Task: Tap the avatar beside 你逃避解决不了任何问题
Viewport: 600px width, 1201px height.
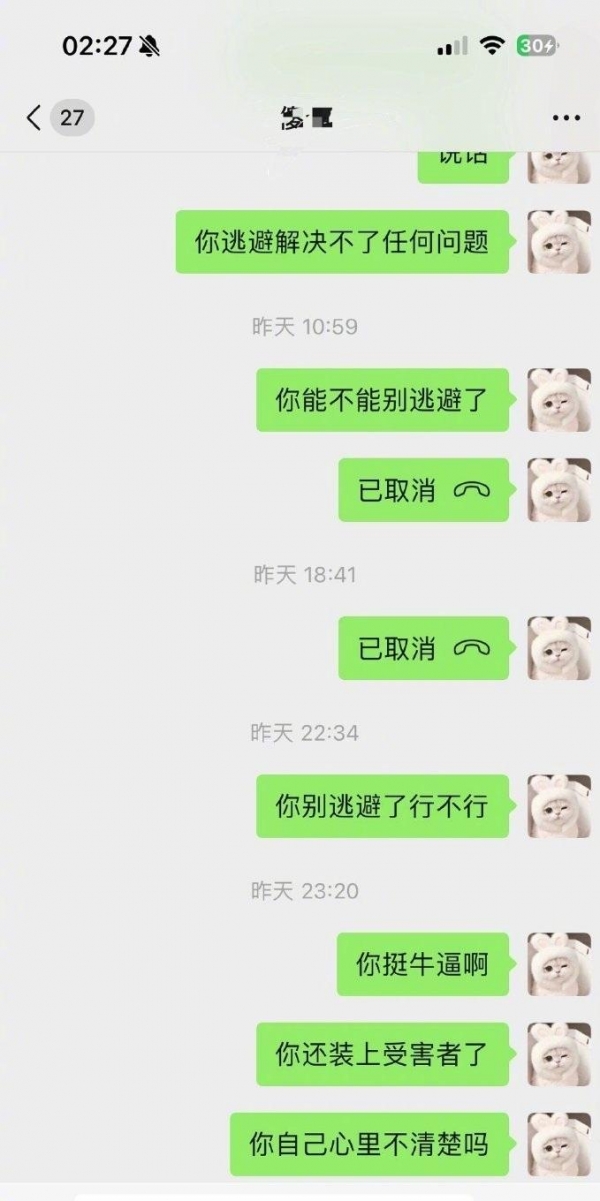Action: (x=559, y=242)
